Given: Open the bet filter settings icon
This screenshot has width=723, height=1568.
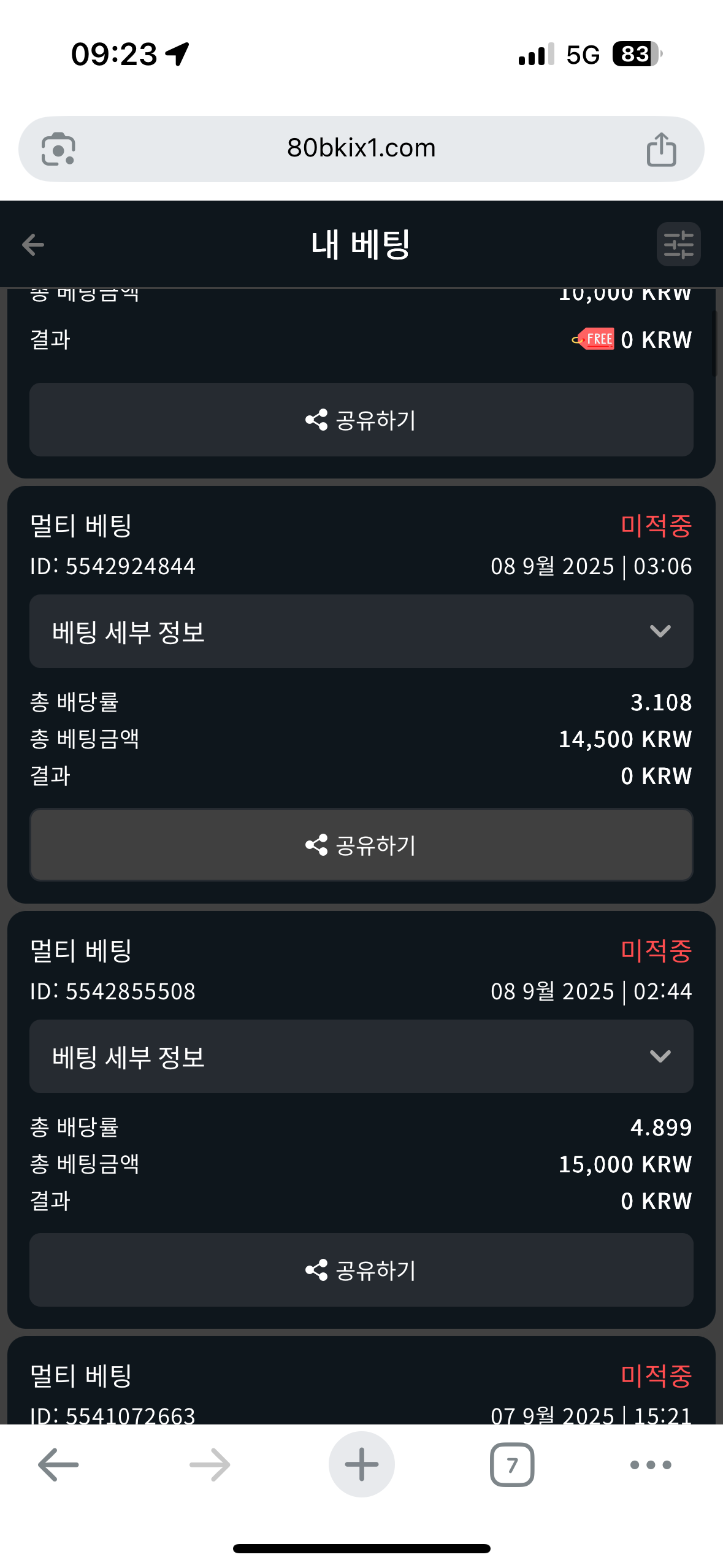Looking at the screenshot, I should point(678,244).
